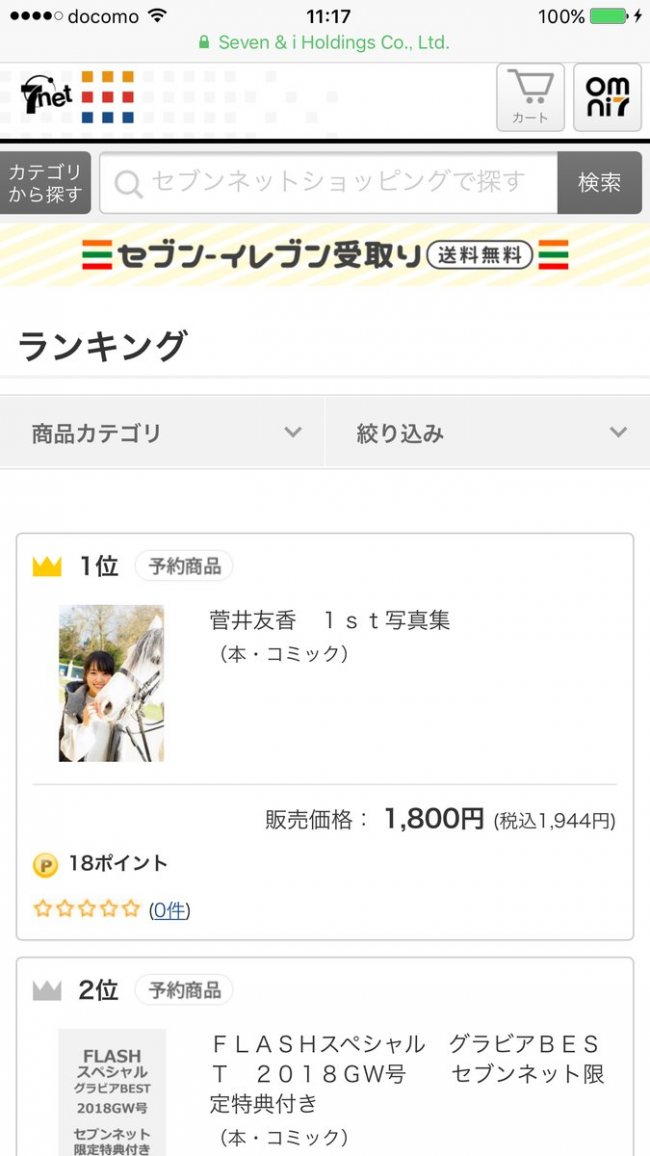650x1156 pixels.
Task: Tap the Seven & i Holdings address bar
Action: [324, 43]
